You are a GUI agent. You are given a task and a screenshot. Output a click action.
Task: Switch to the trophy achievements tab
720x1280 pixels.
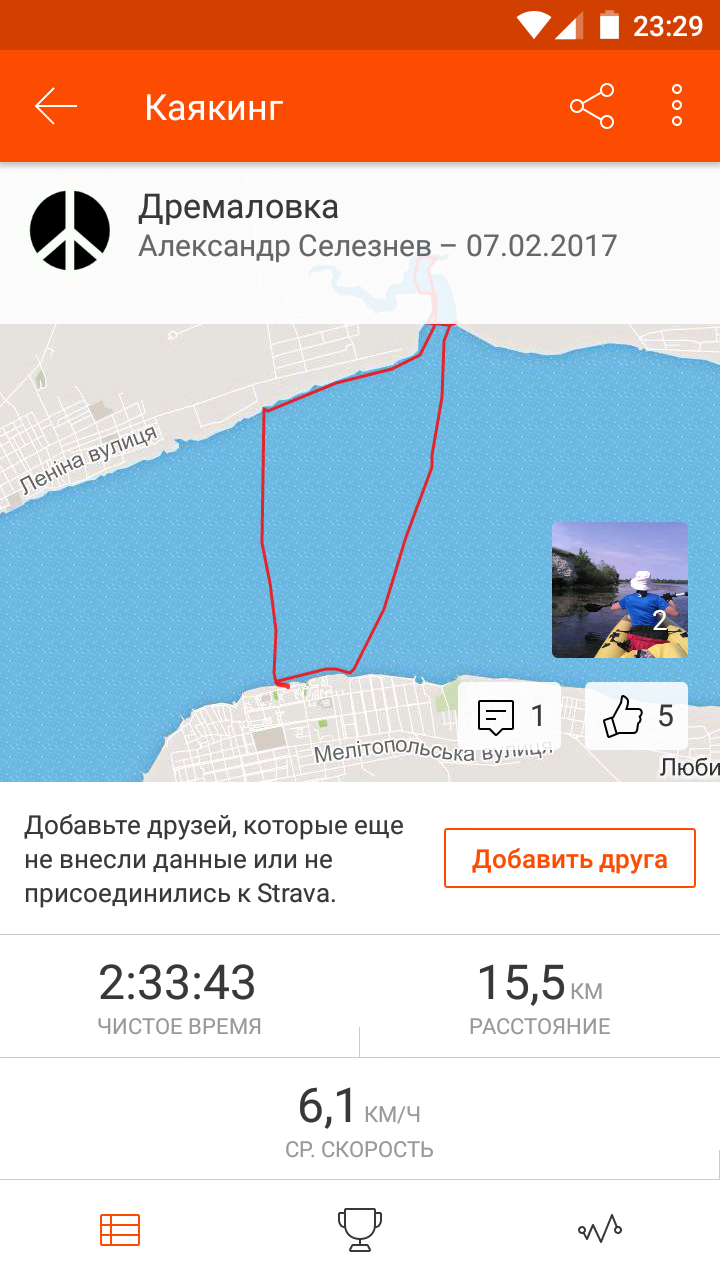point(360,1229)
